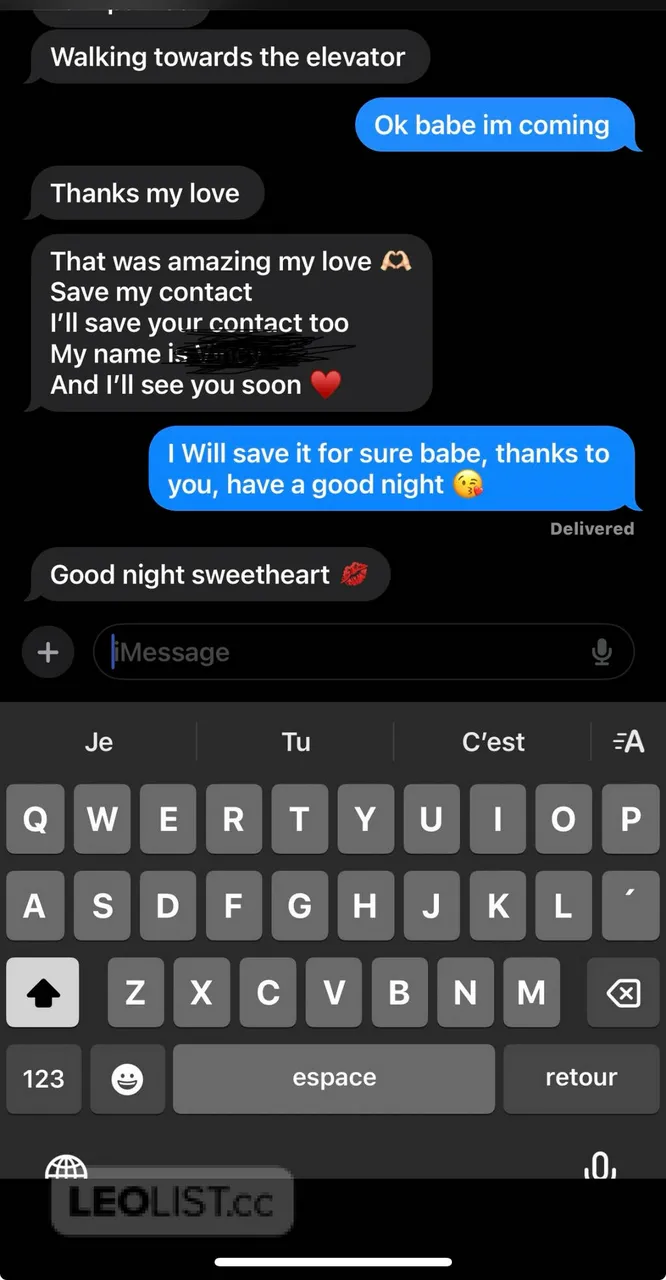666x1280 pixels.
Task: Tap the accent mark key
Action: (629, 905)
